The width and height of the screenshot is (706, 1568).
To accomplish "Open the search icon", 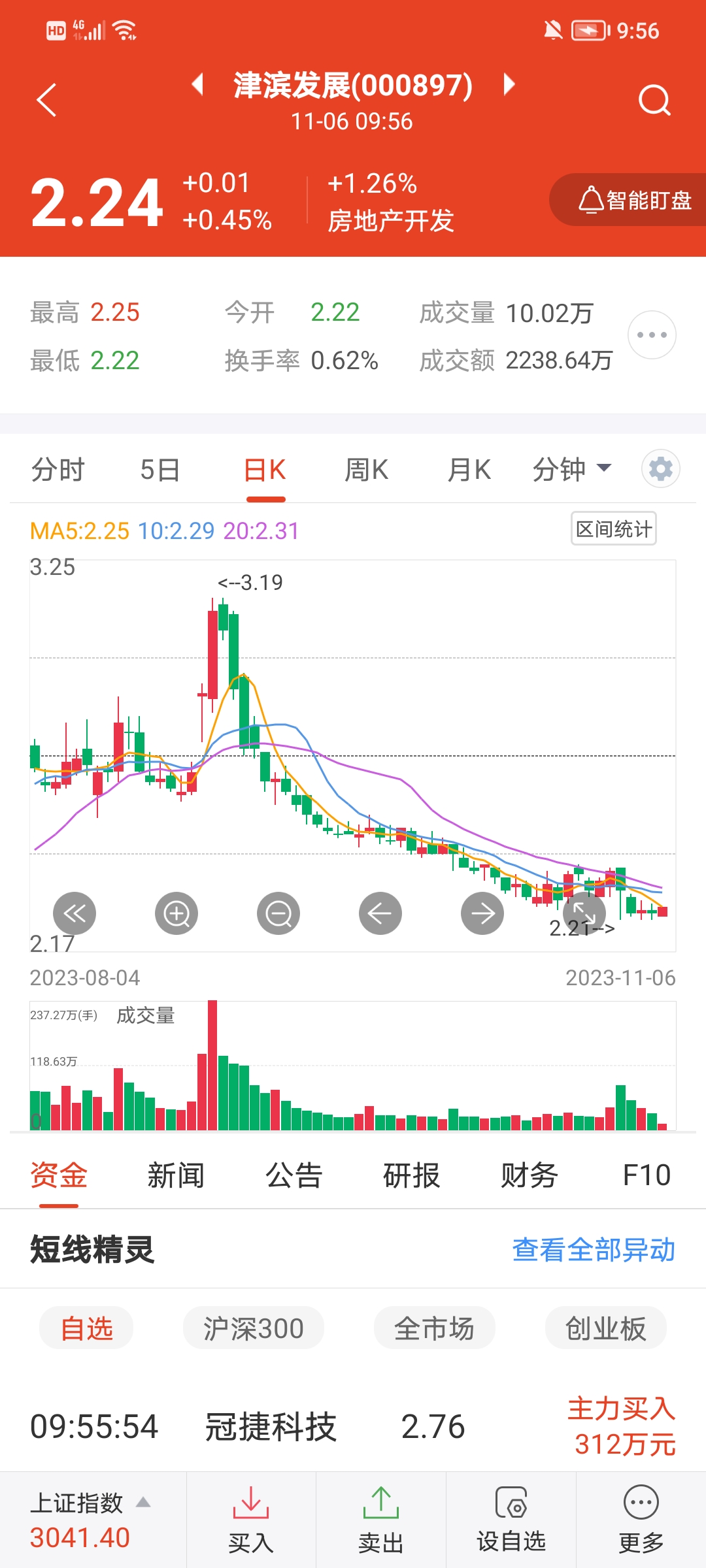I will tap(654, 100).
